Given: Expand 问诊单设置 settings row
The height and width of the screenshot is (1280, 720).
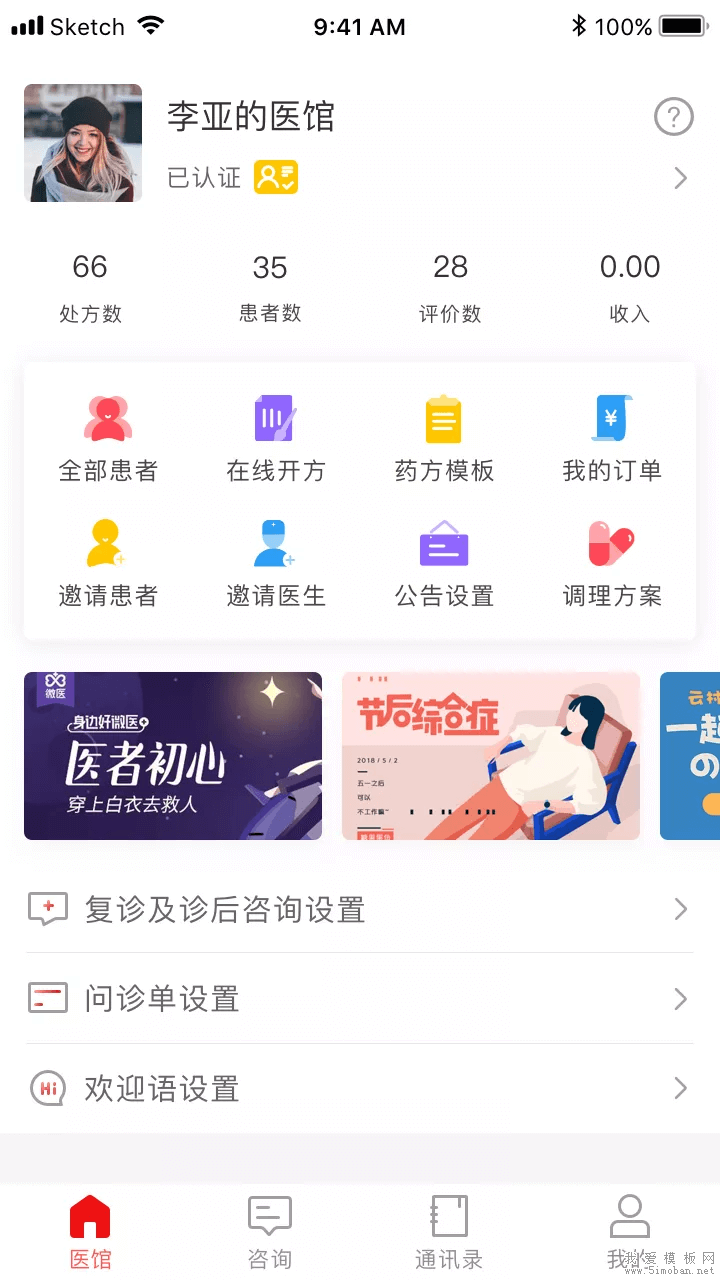Looking at the screenshot, I should [x=683, y=999].
